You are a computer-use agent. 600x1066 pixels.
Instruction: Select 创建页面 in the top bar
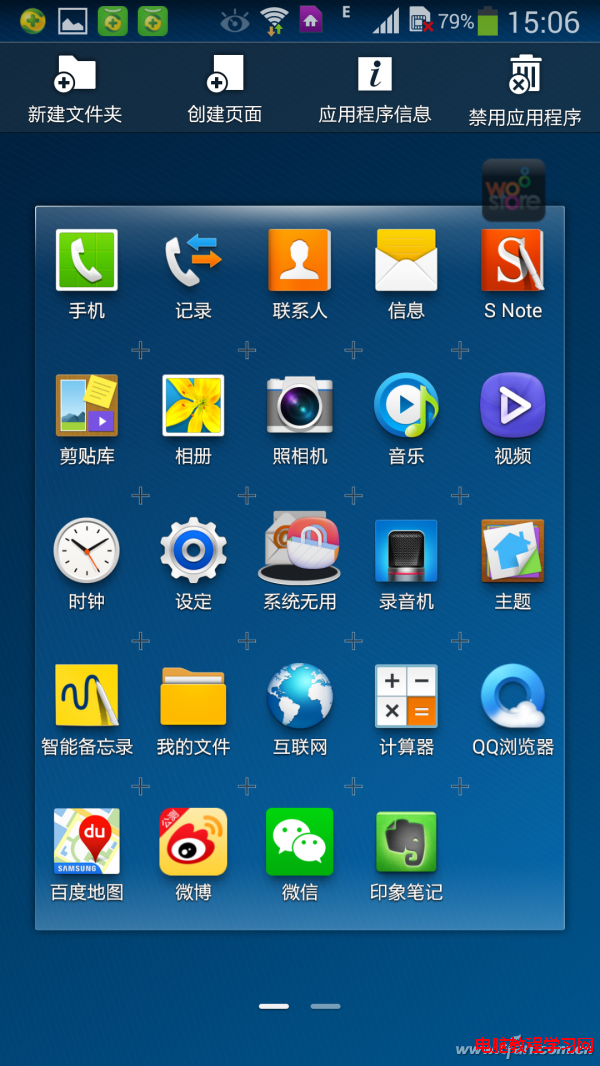[x=225, y=89]
